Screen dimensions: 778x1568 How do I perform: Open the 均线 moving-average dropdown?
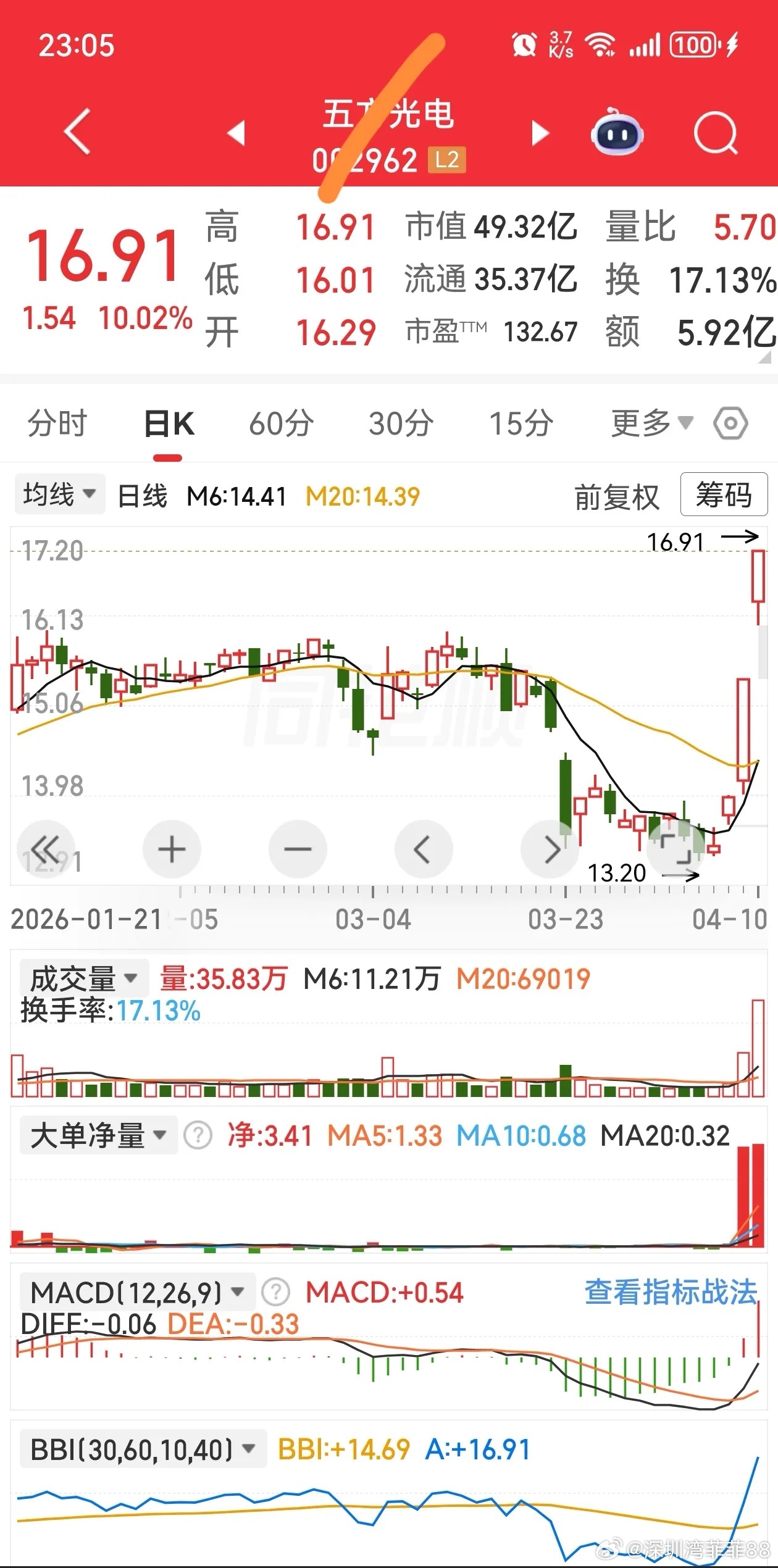tap(59, 493)
